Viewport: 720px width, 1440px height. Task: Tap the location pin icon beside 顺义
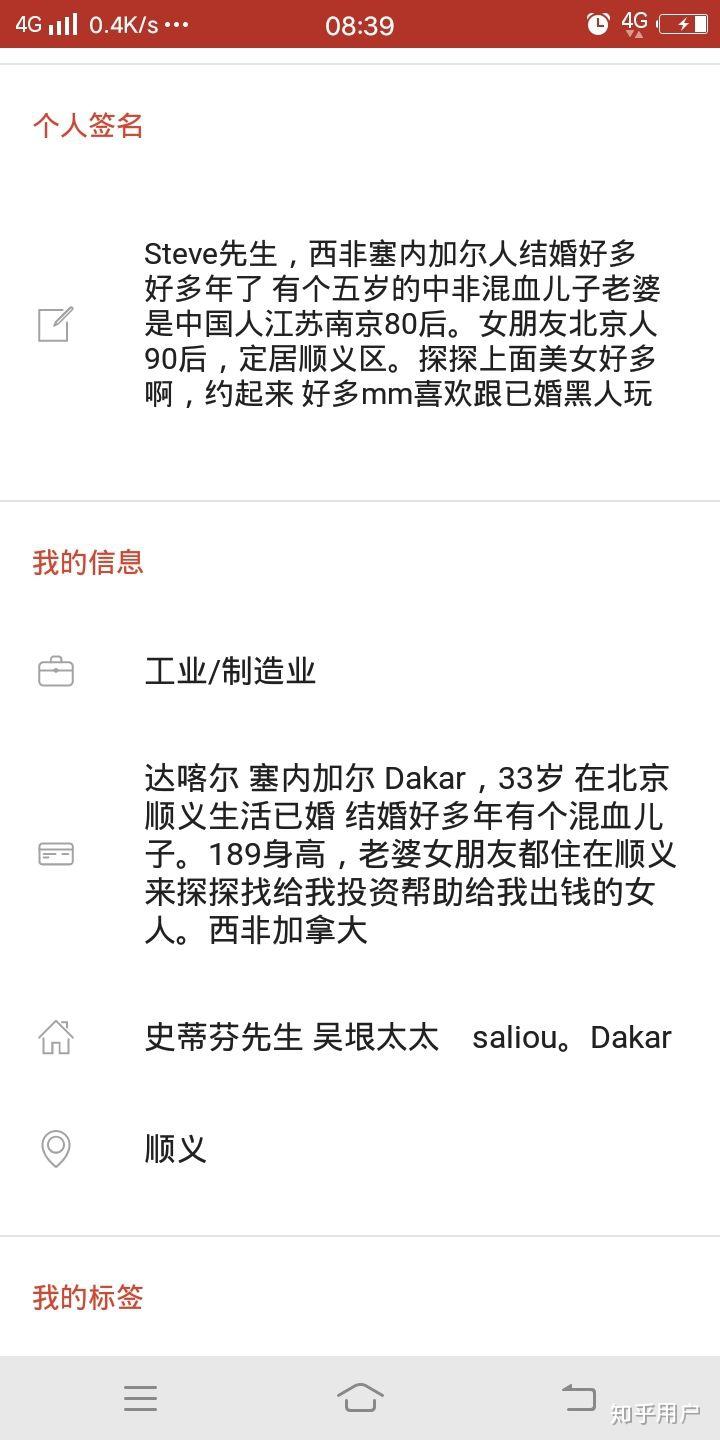pyautogui.click(x=55, y=1150)
